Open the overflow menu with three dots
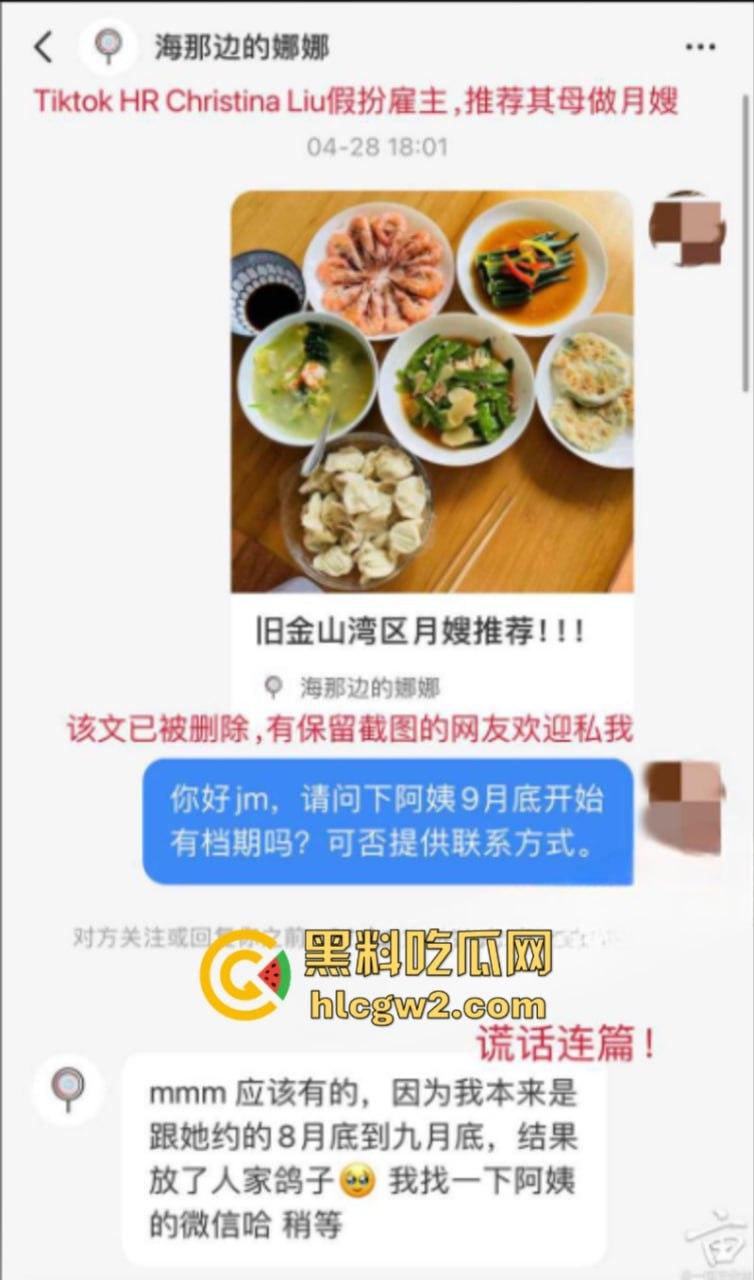The height and width of the screenshot is (1280, 754). 699,47
